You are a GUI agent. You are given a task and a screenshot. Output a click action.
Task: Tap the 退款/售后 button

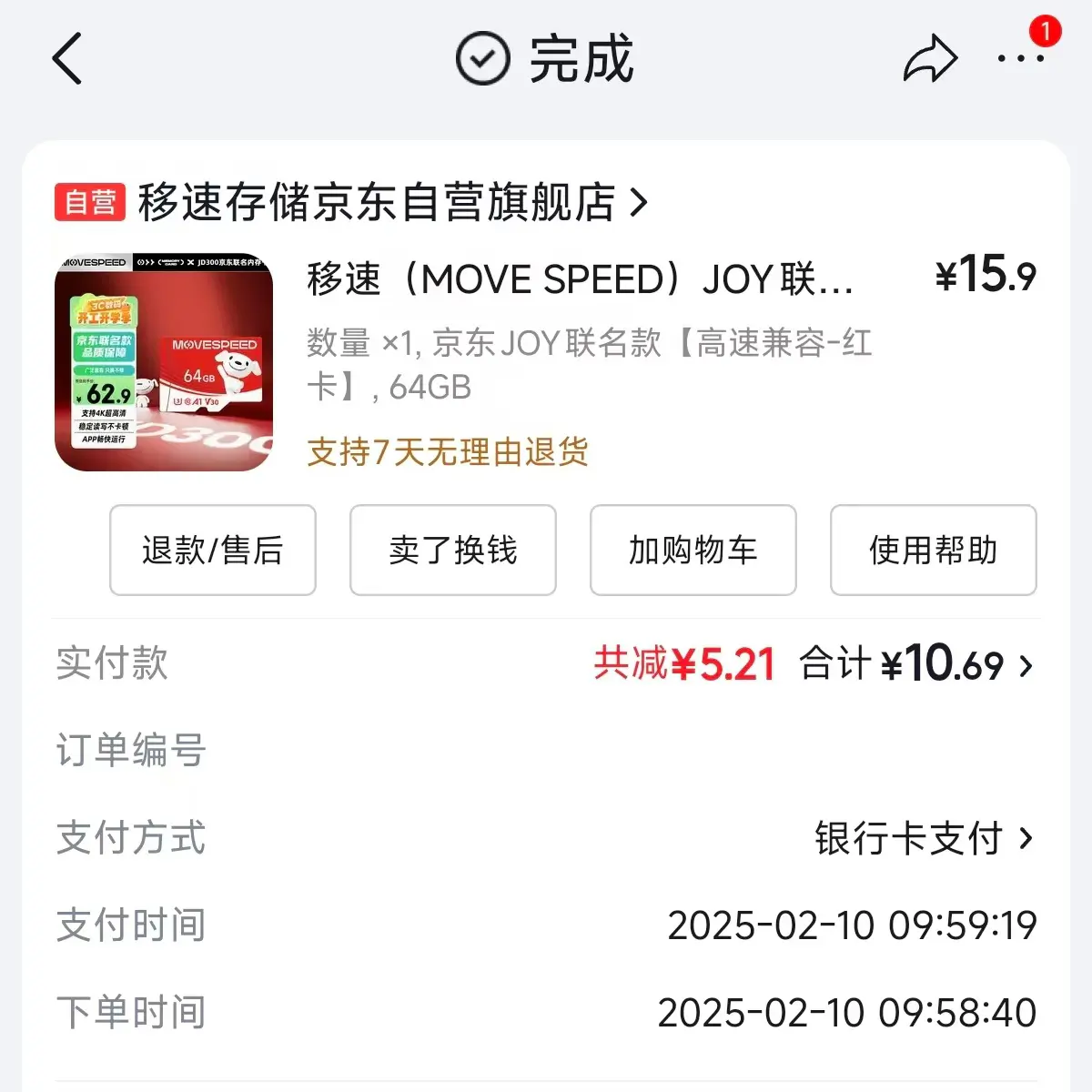click(213, 551)
